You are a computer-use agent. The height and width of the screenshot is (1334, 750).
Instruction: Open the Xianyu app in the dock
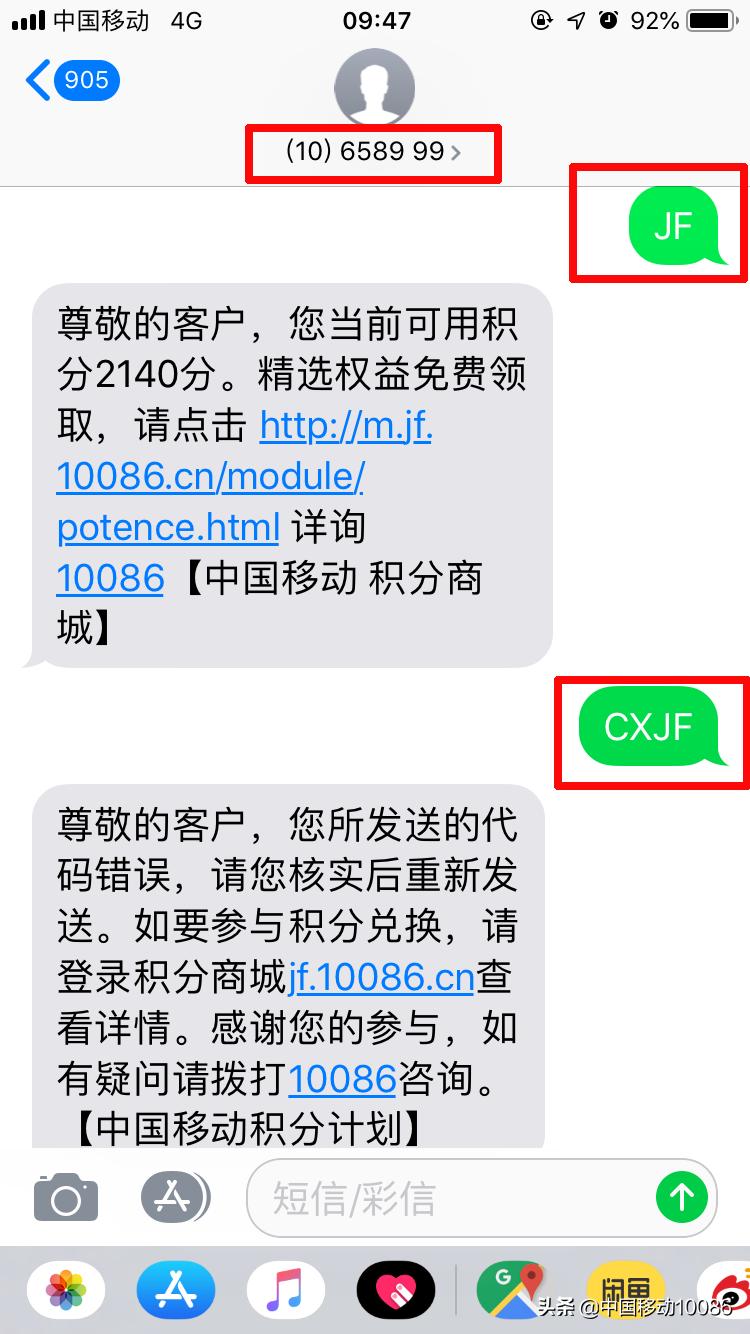coord(625,1290)
